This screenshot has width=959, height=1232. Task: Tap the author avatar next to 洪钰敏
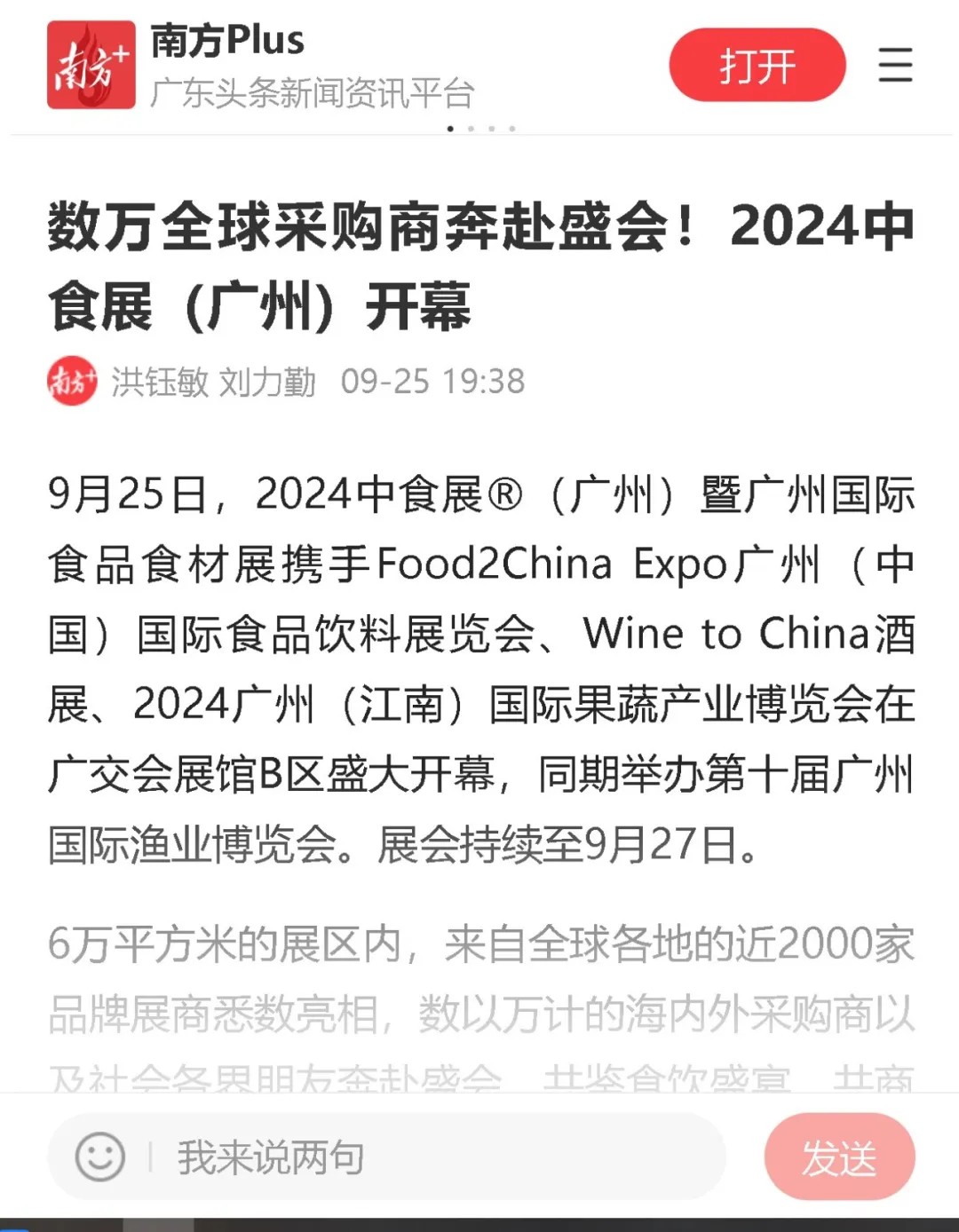point(72,383)
